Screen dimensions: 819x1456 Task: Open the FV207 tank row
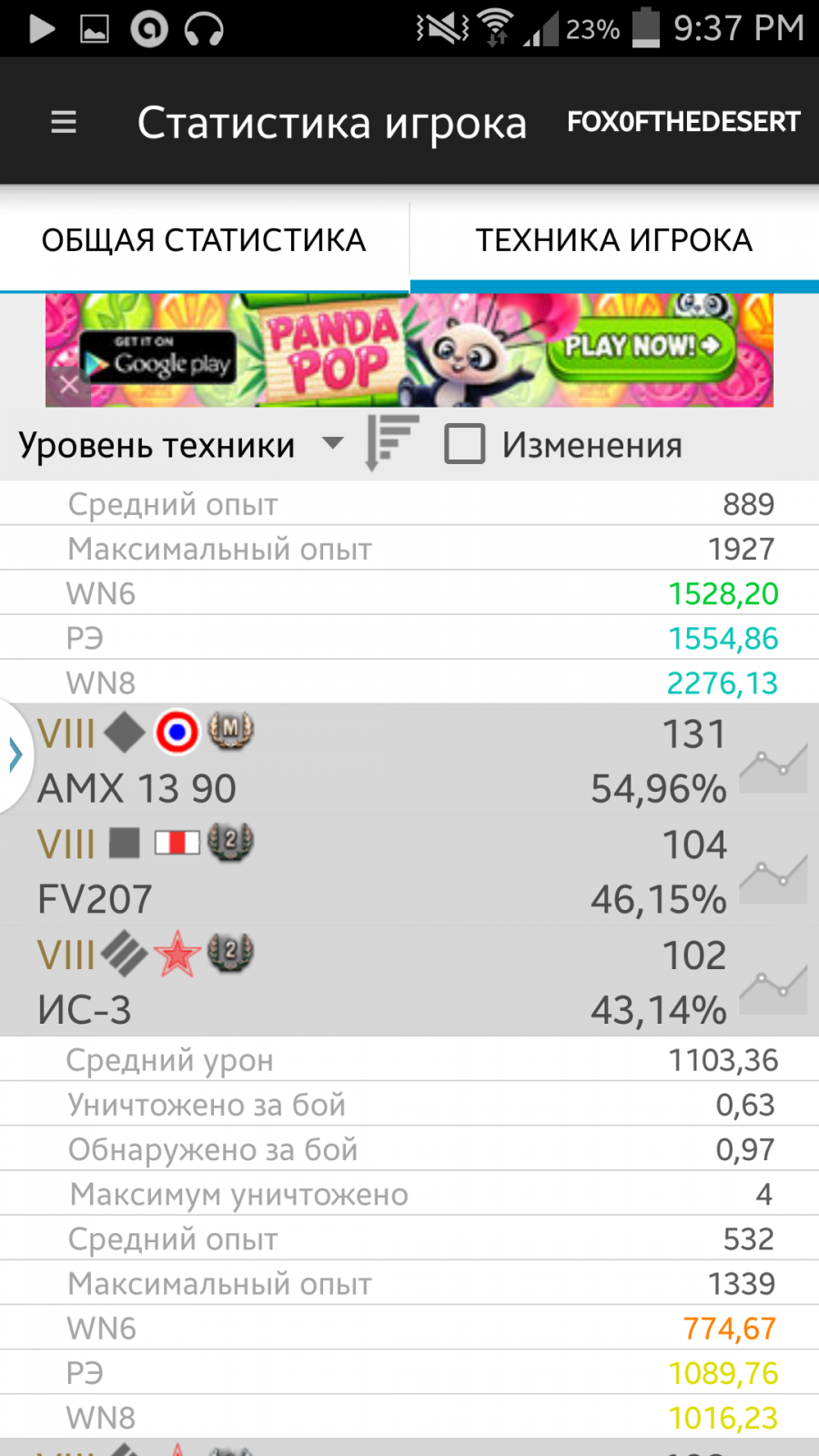[364, 872]
